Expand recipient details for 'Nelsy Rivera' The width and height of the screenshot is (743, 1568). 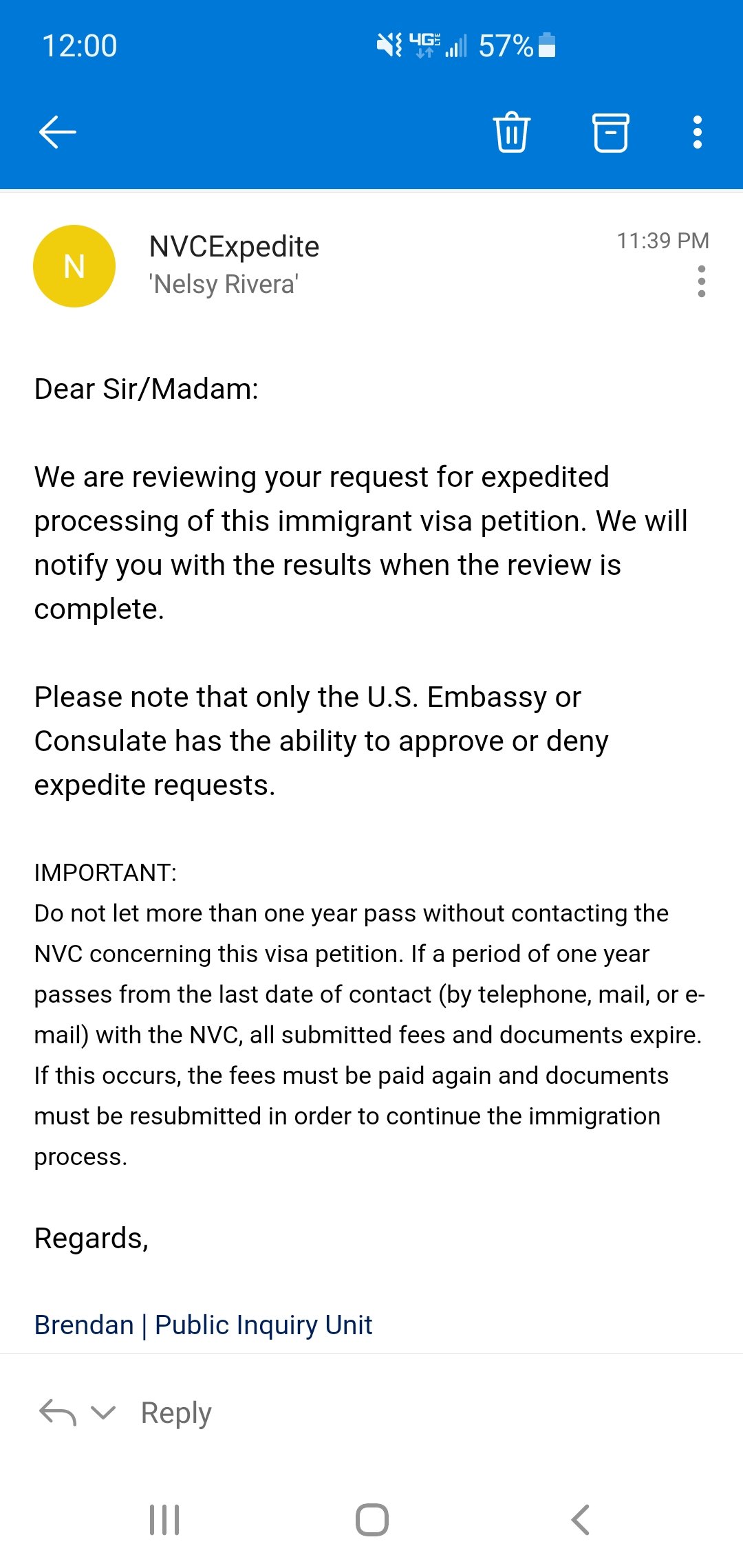(x=224, y=284)
